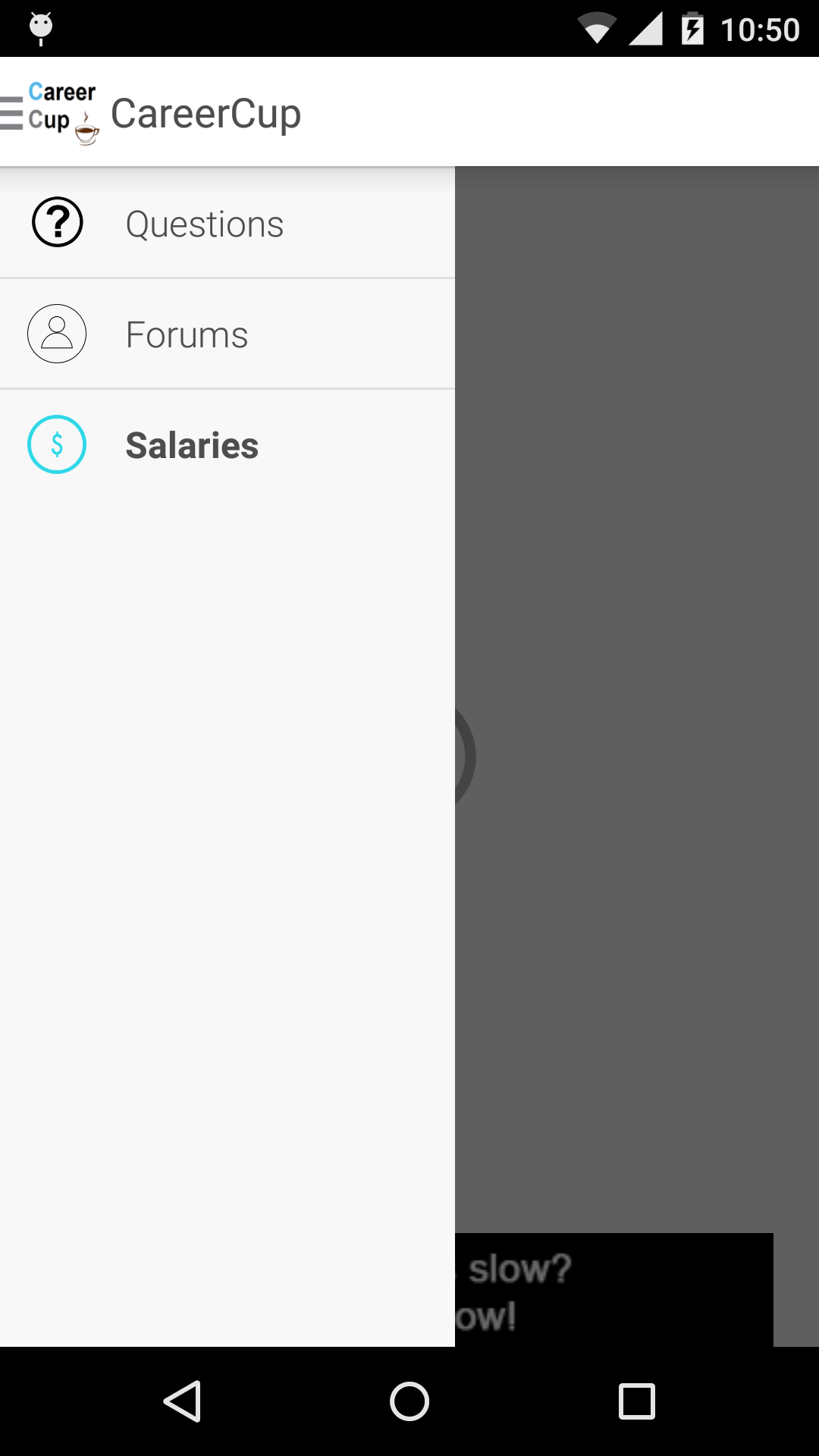The image size is (819, 1456).
Task: Tap the Wi-Fi indicator in the status bar
Action: point(598,29)
